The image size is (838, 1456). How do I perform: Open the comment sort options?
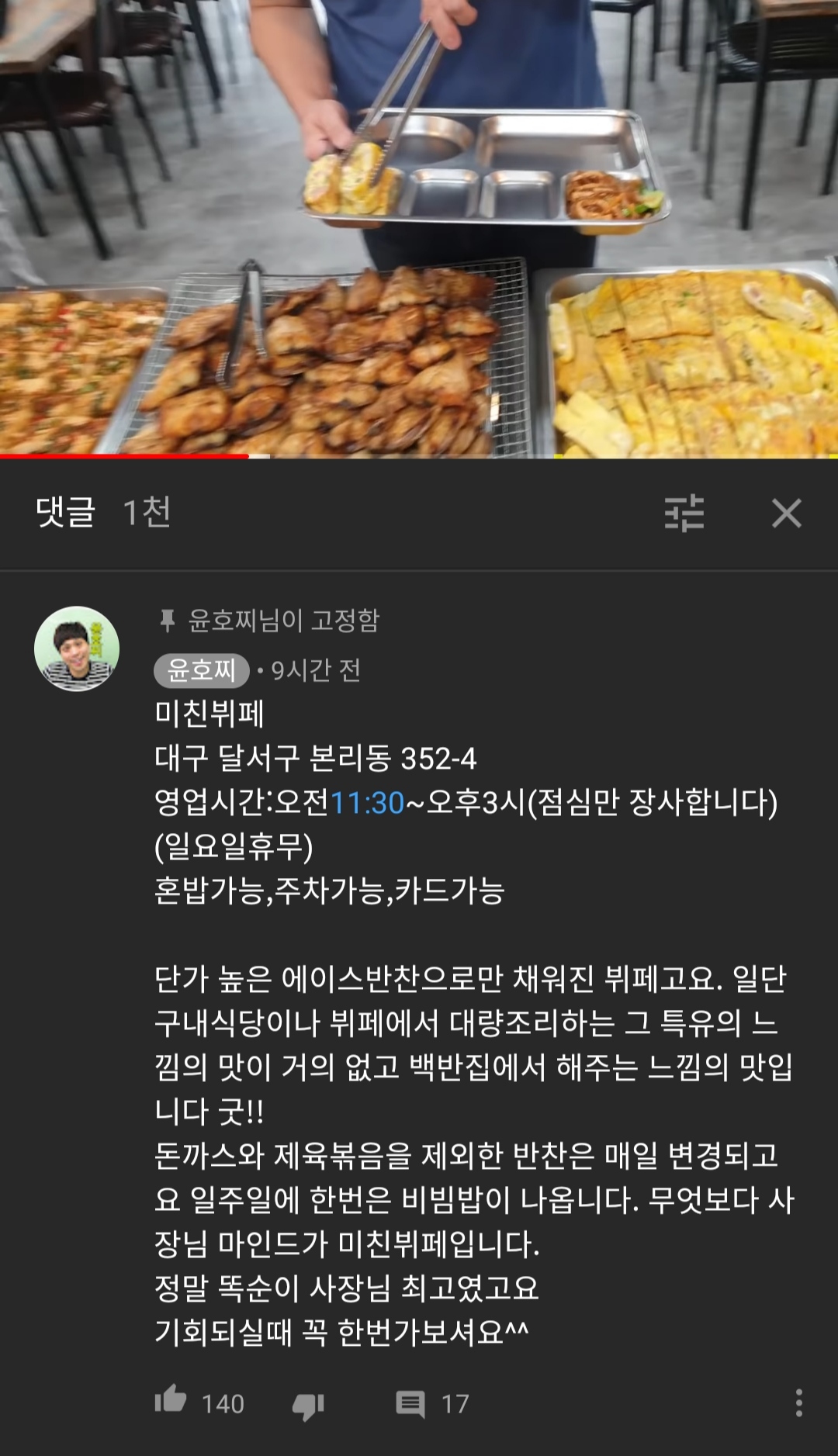pos(684,513)
